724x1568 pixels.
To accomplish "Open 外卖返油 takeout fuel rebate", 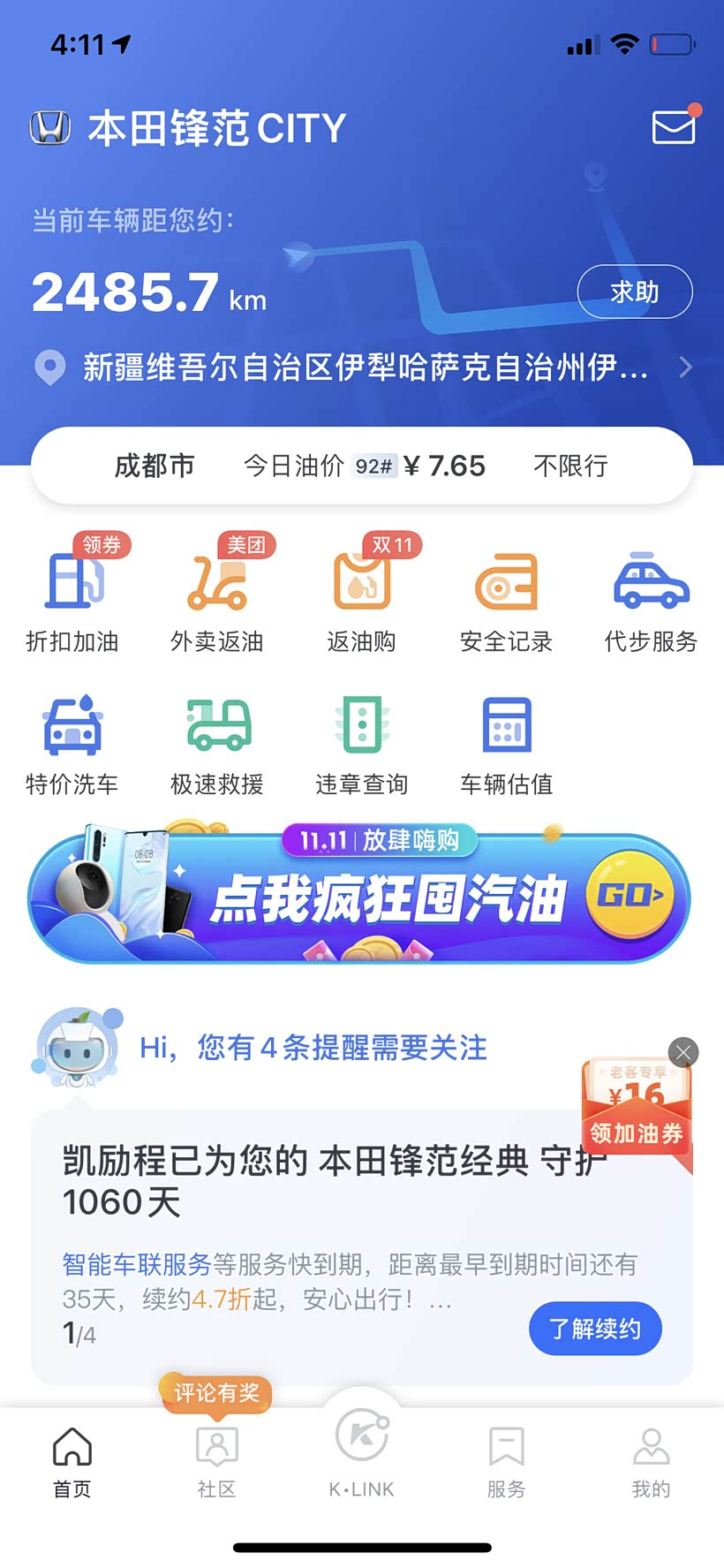I will (217, 594).
